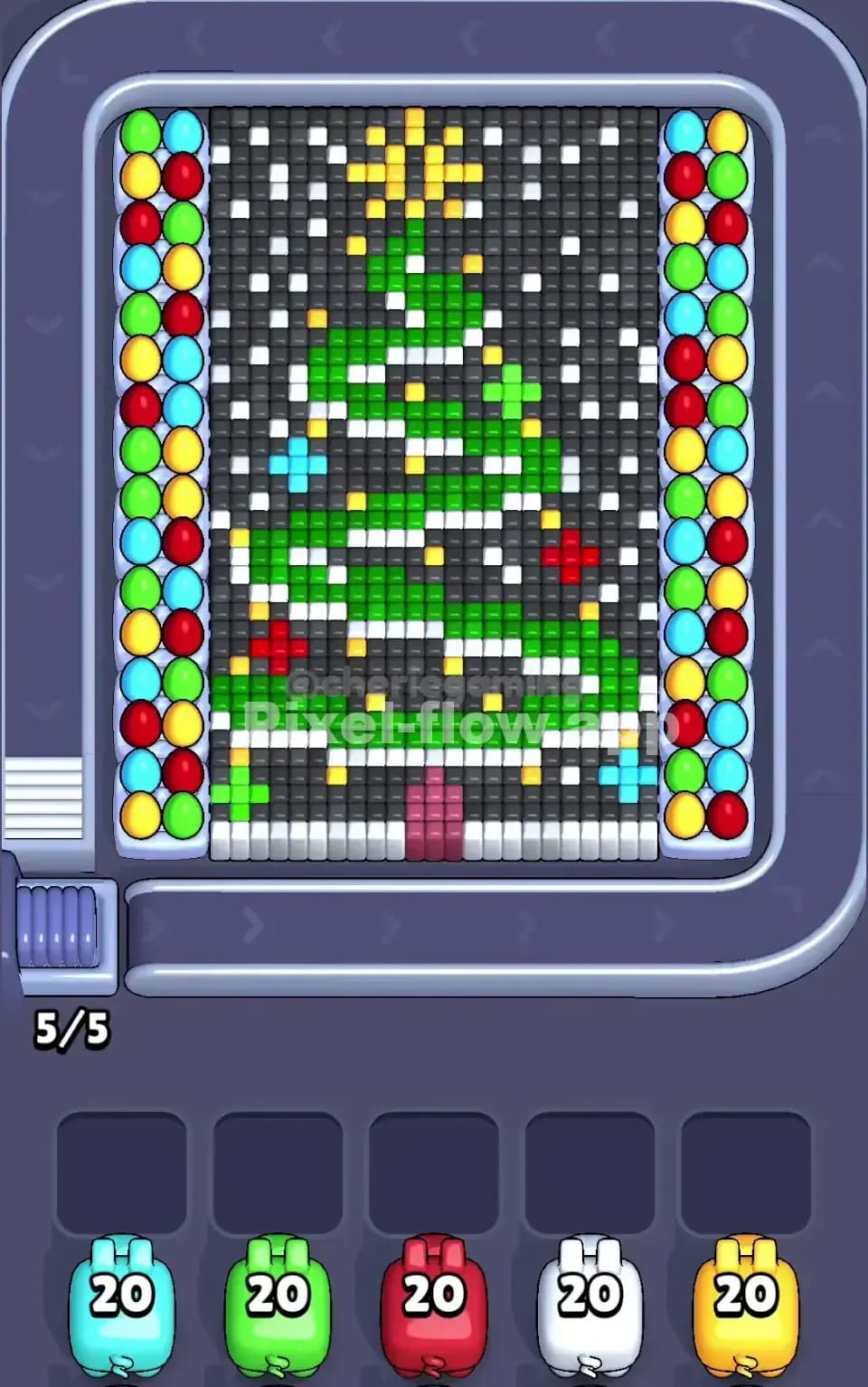This screenshot has height=1387, width=868.
Task: Tap the cyan plus ornament left of the tree
Action: tap(298, 463)
